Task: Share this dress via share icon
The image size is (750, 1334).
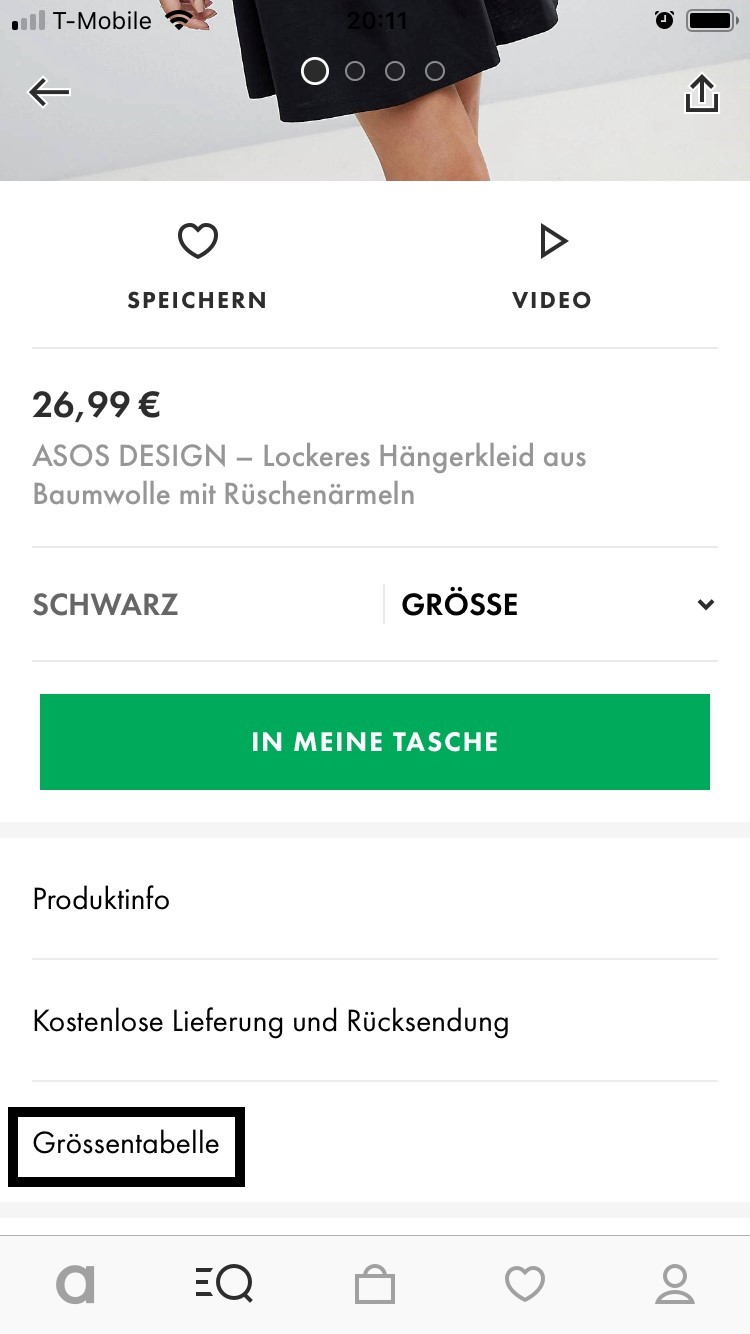Action: click(702, 95)
